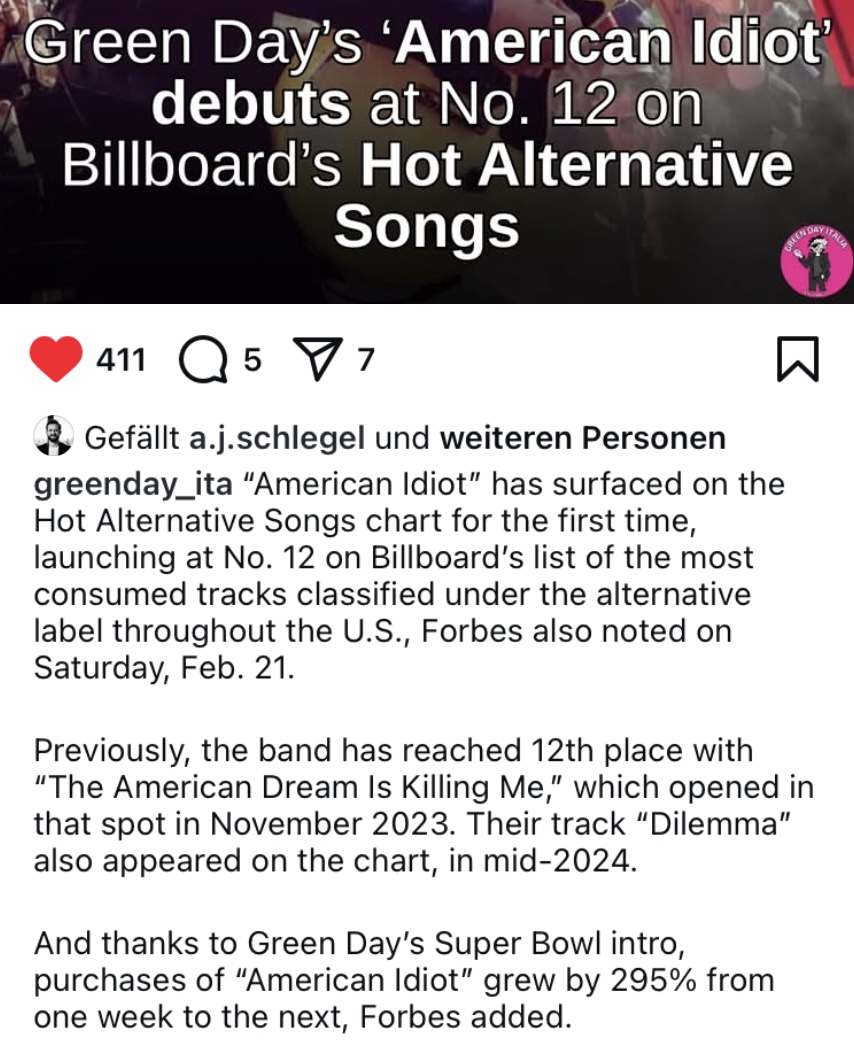
Task: Save this post with the bookmark icon
Action: 797,360
